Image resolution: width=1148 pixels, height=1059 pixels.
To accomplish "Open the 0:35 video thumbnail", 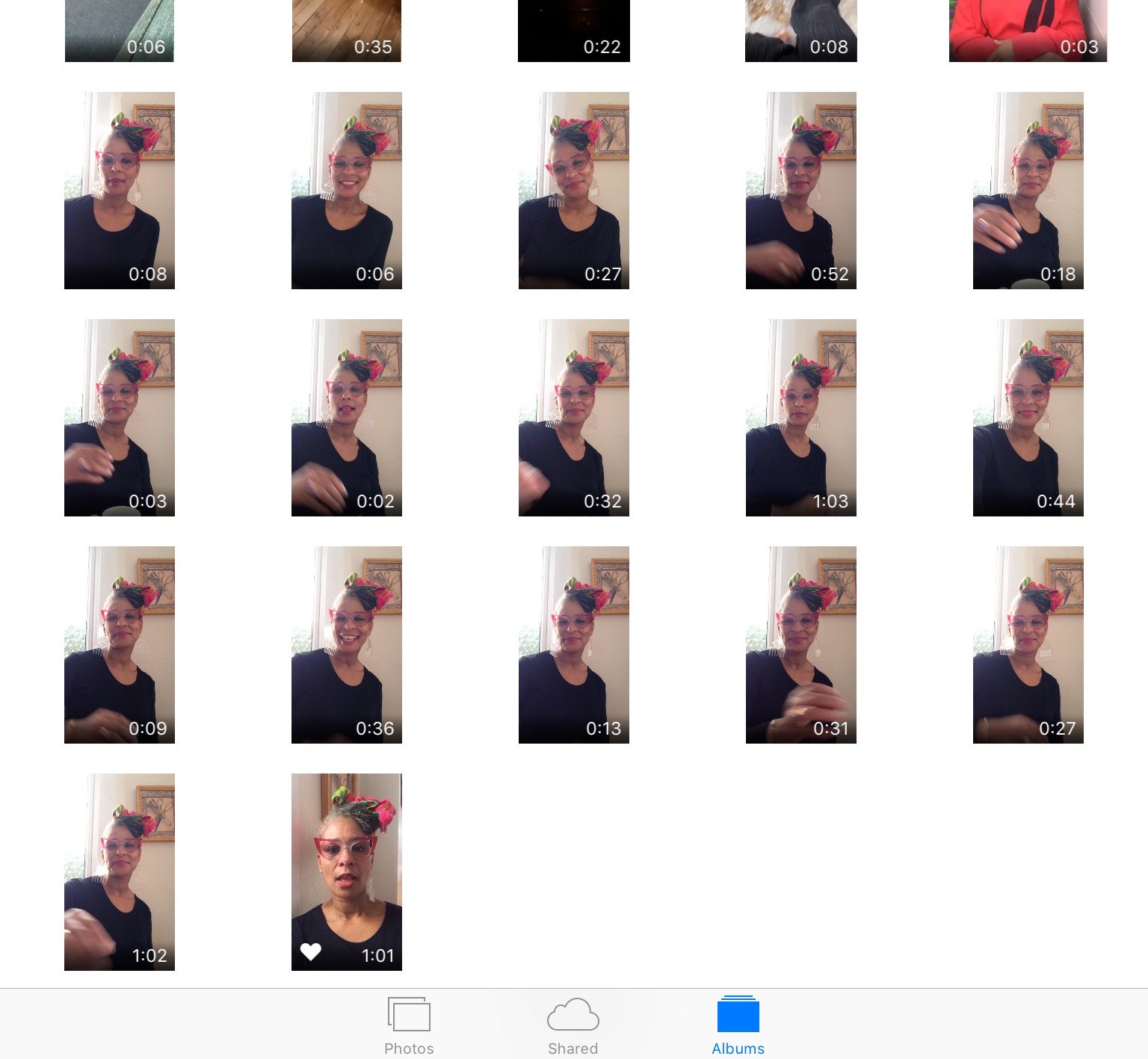I will 347,30.
